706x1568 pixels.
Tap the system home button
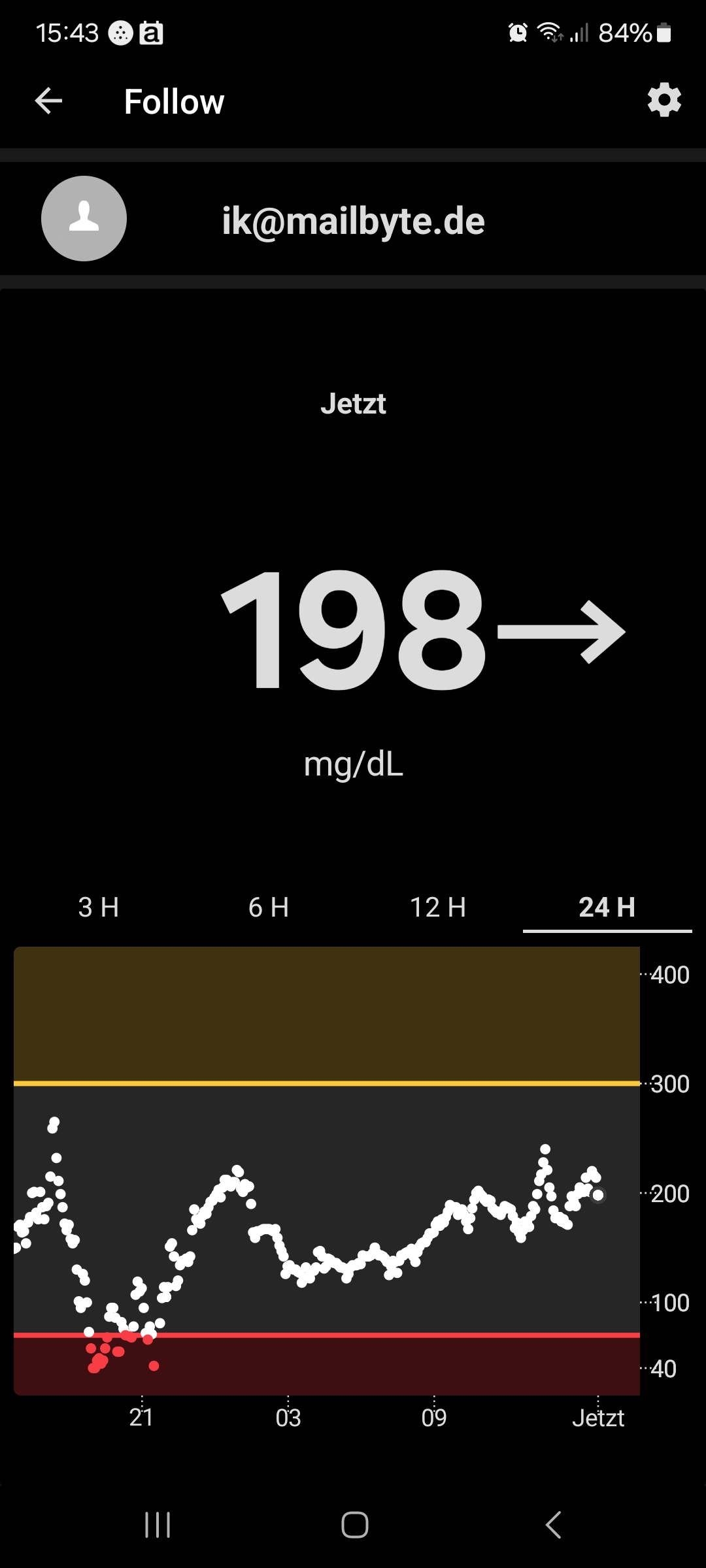(354, 1525)
